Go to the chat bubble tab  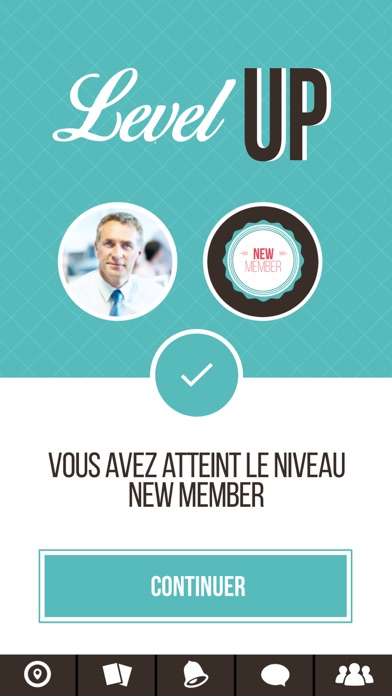pos(275,675)
